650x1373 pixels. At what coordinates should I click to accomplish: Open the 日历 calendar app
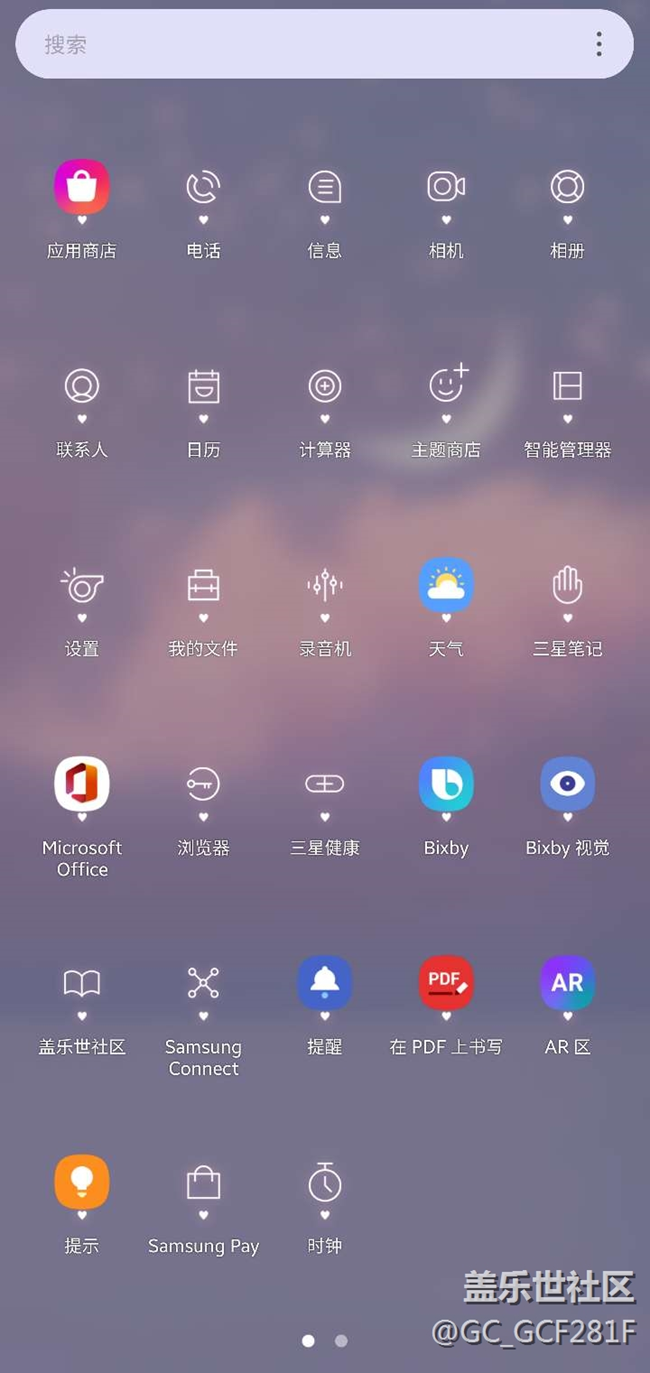[203, 387]
